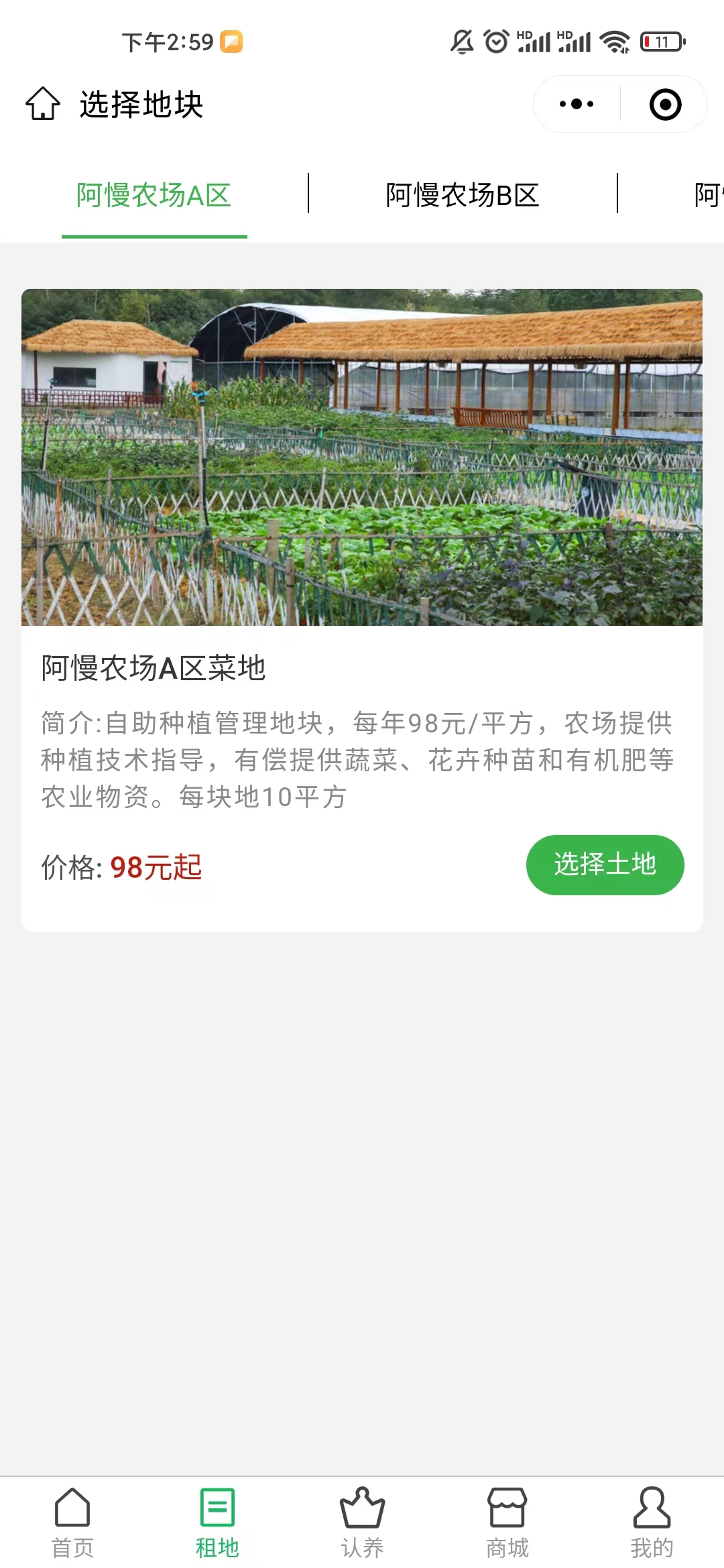Switch to the 认养 tab
Viewport: 724px width, 1568px height.
pyautogui.click(x=362, y=1522)
